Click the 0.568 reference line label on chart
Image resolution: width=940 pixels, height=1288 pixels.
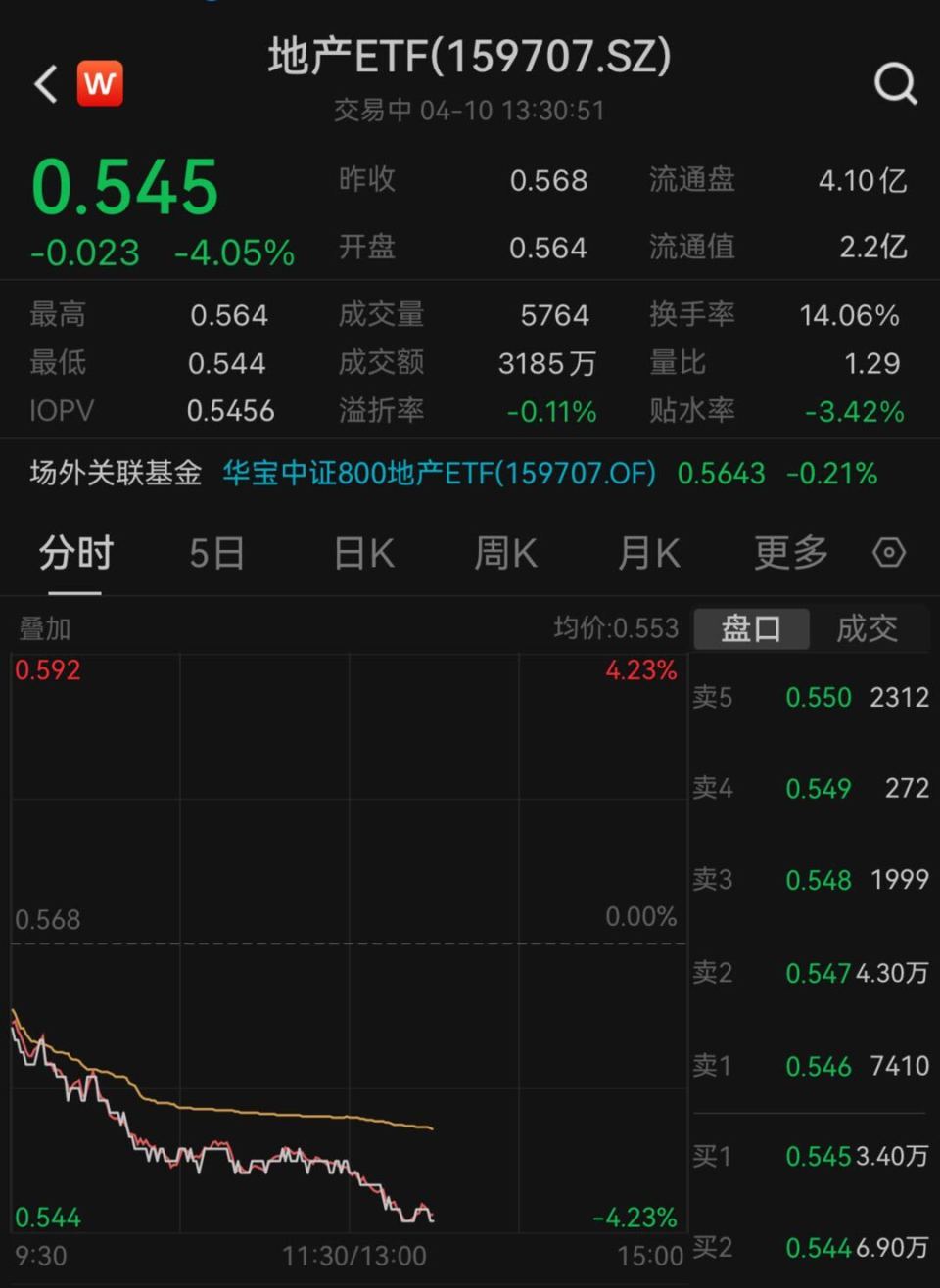[x=47, y=918]
